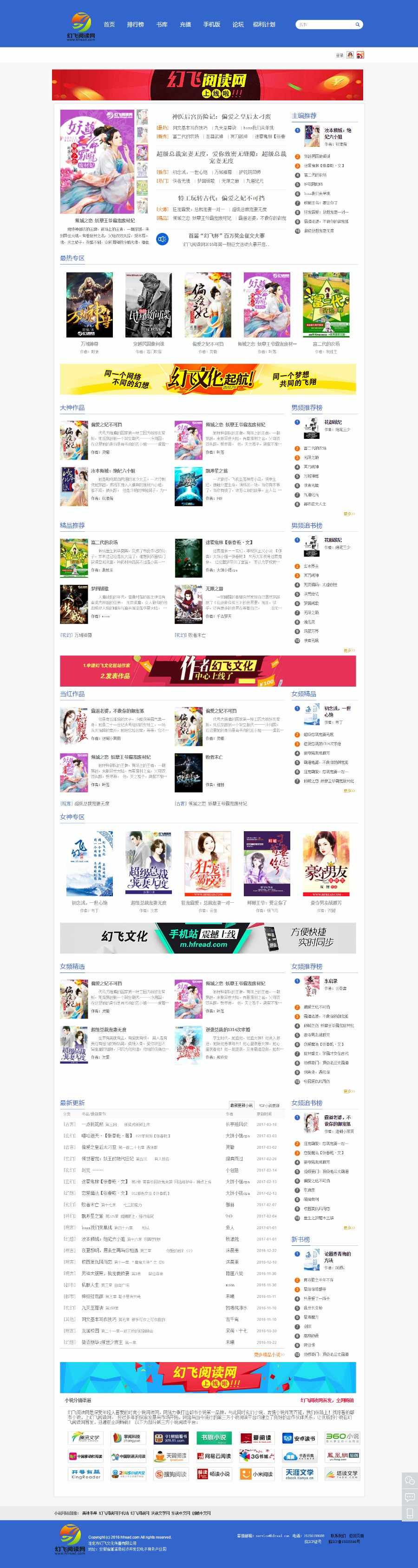The height and width of the screenshot is (1568, 418).
Task: Open the 幻飞阅读网 上线啦 top banner
Action: coord(208,85)
